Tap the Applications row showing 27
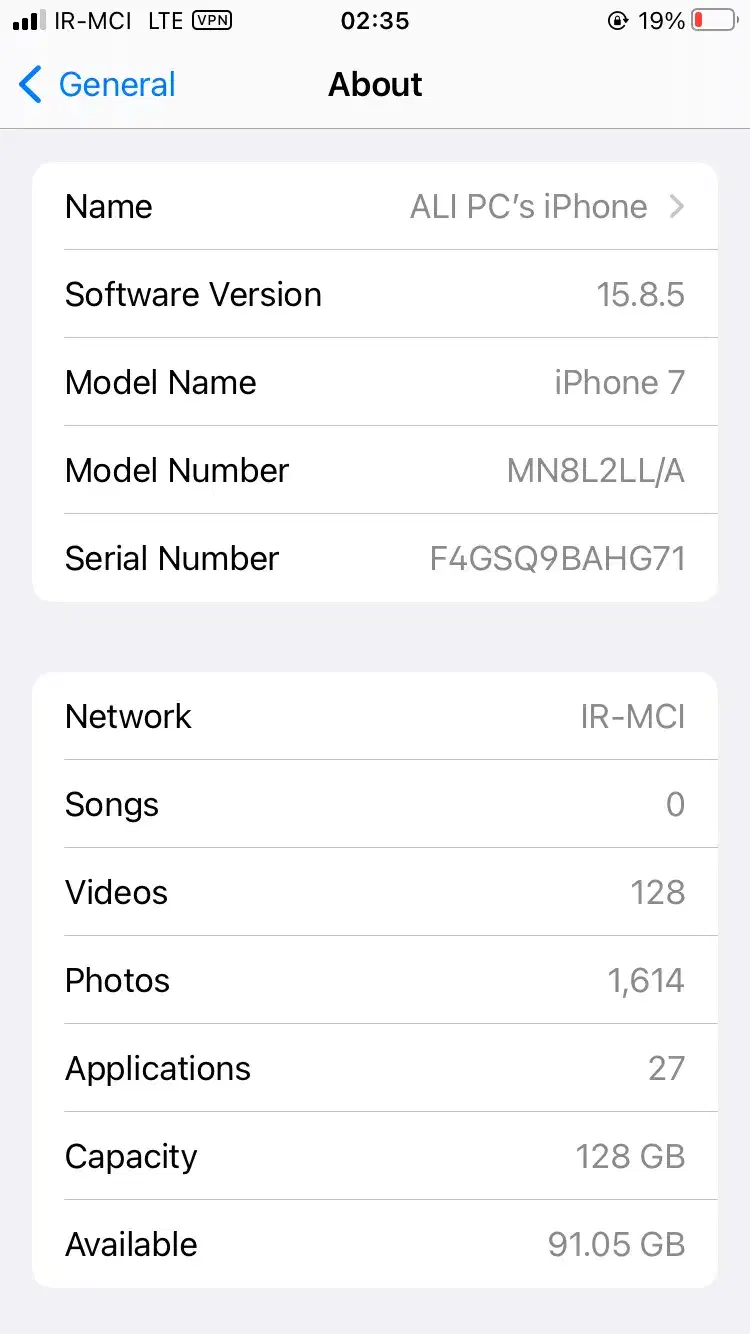750x1334 pixels. pos(375,1068)
